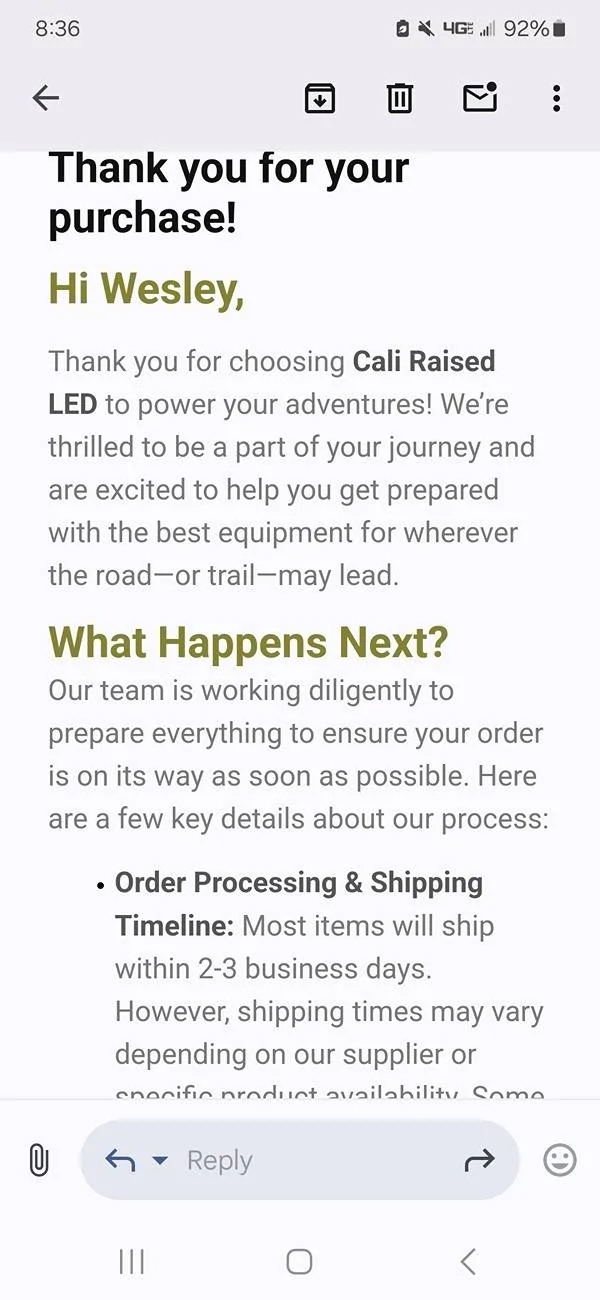Screen dimensions: 600x1300
Task: Go back to the inbox
Action: 46,97
